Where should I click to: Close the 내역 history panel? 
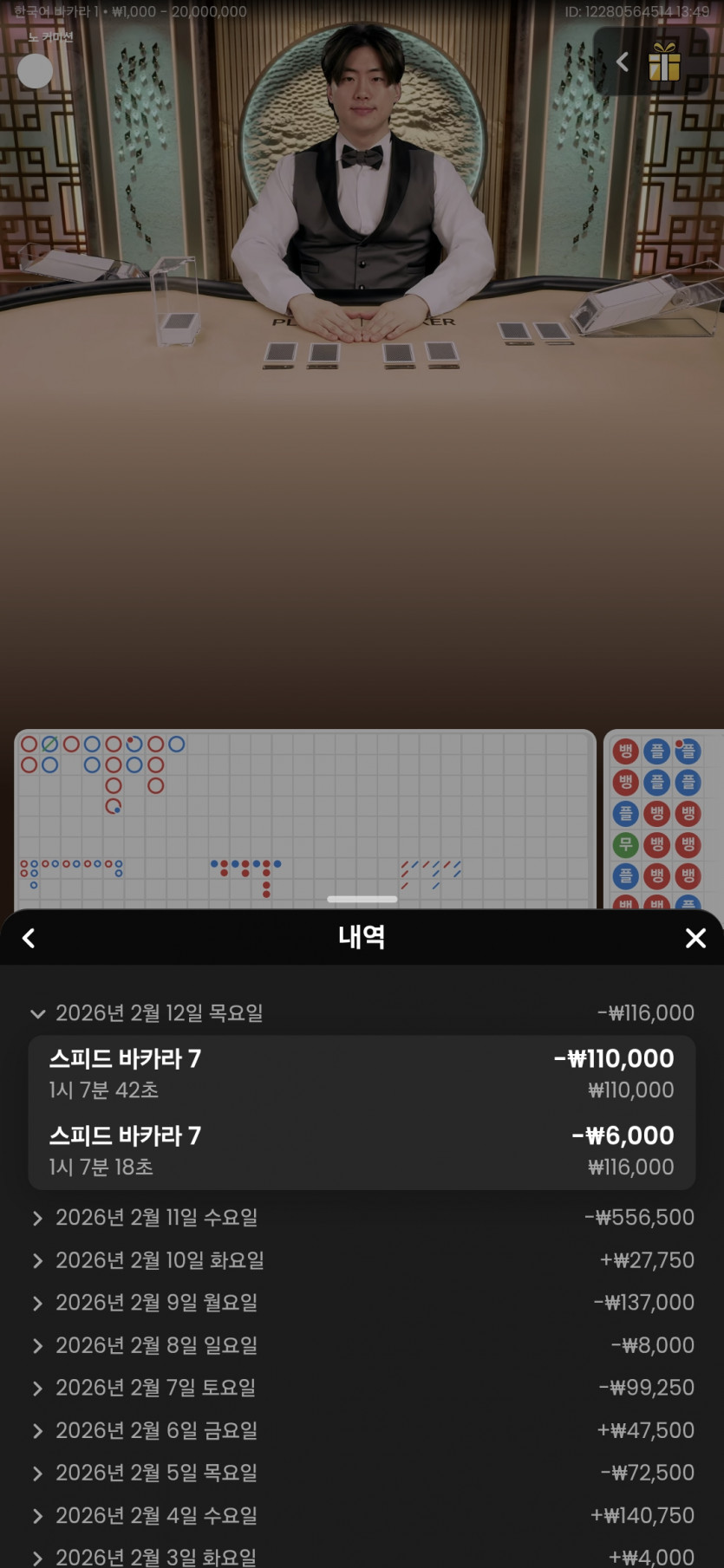coord(695,938)
